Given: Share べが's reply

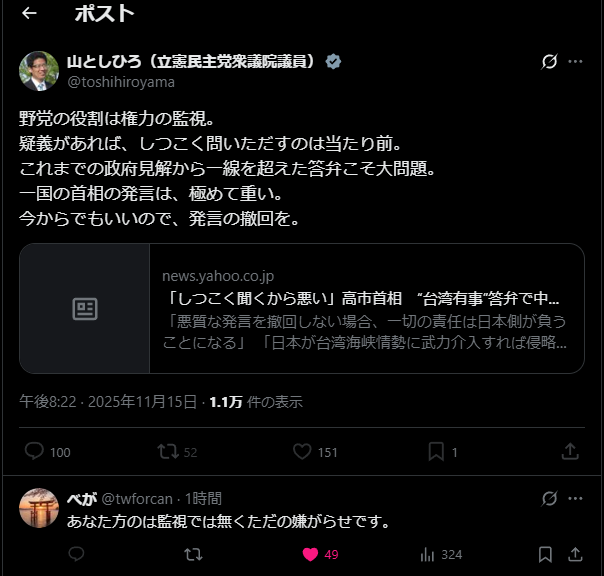Looking at the screenshot, I should [x=575, y=554].
